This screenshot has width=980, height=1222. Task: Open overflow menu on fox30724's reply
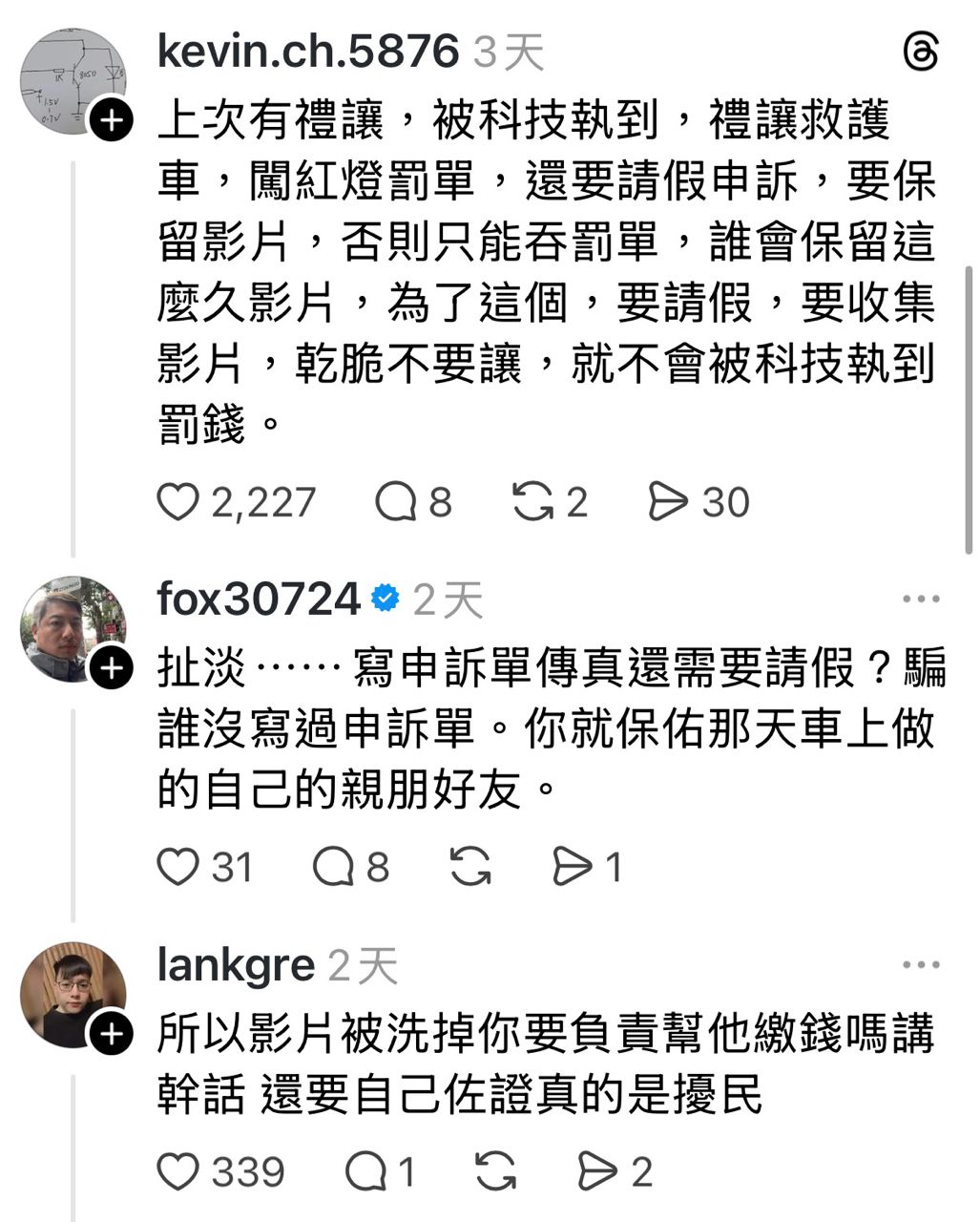pos(921,600)
